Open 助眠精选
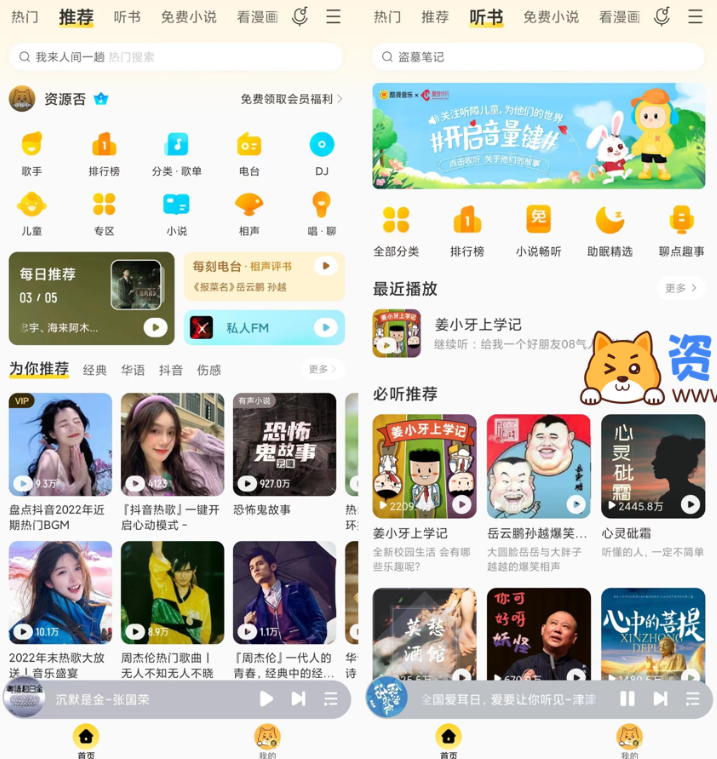 (x=610, y=230)
